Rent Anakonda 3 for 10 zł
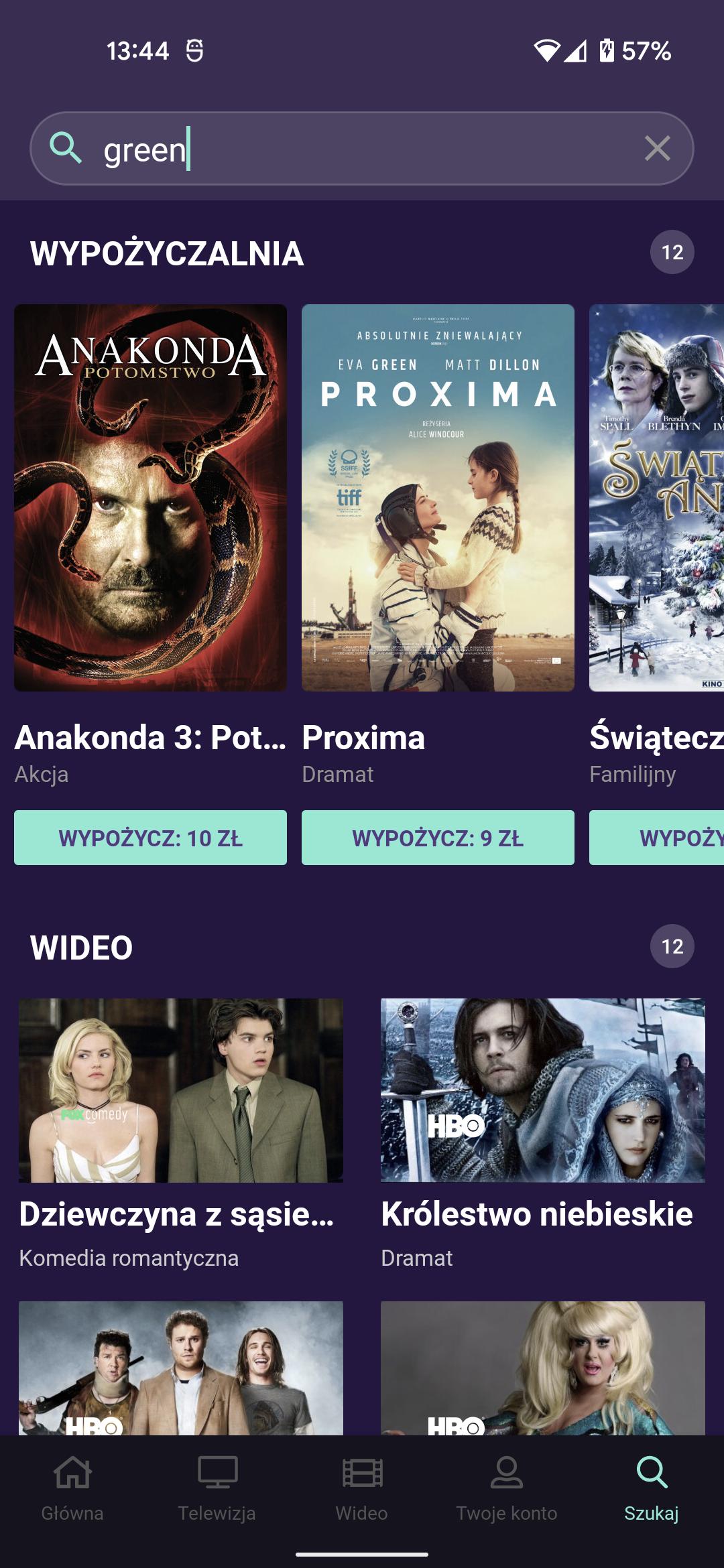The height and width of the screenshot is (1568, 724). [x=150, y=838]
